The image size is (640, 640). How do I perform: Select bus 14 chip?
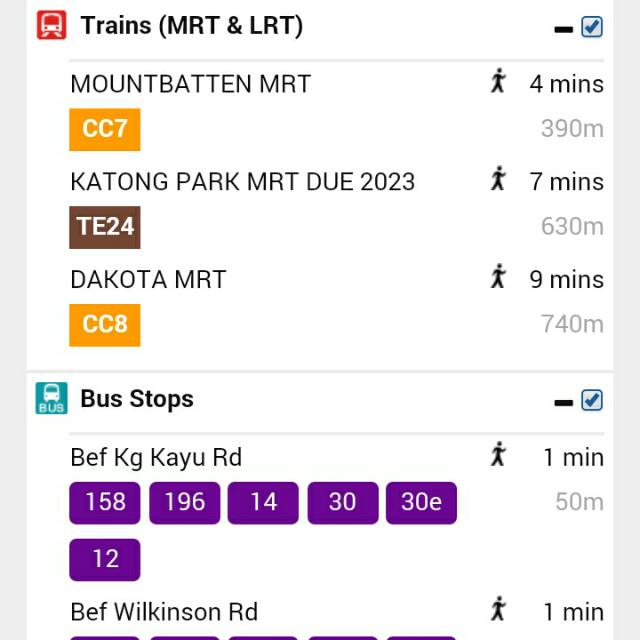tap(263, 502)
